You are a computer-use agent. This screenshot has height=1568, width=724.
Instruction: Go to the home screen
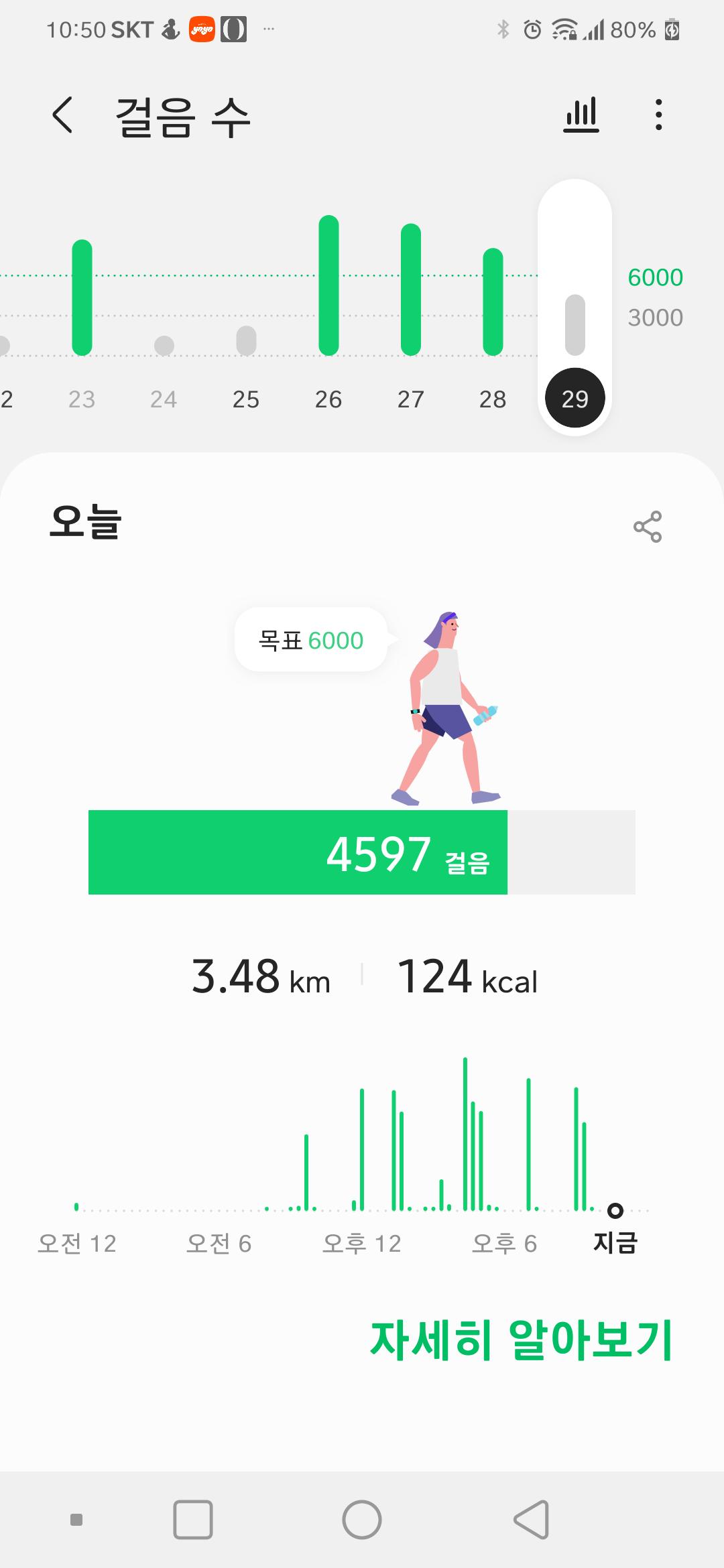pyautogui.click(x=362, y=1519)
